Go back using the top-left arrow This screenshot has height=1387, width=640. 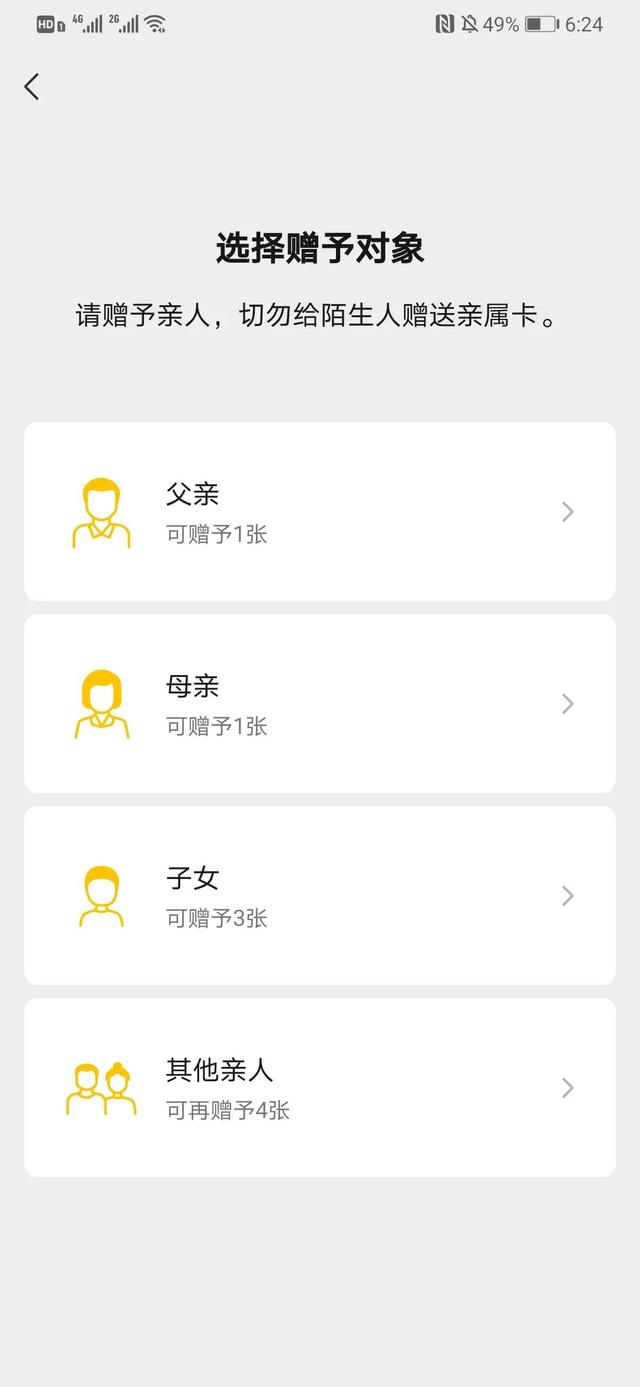[x=32, y=87]
